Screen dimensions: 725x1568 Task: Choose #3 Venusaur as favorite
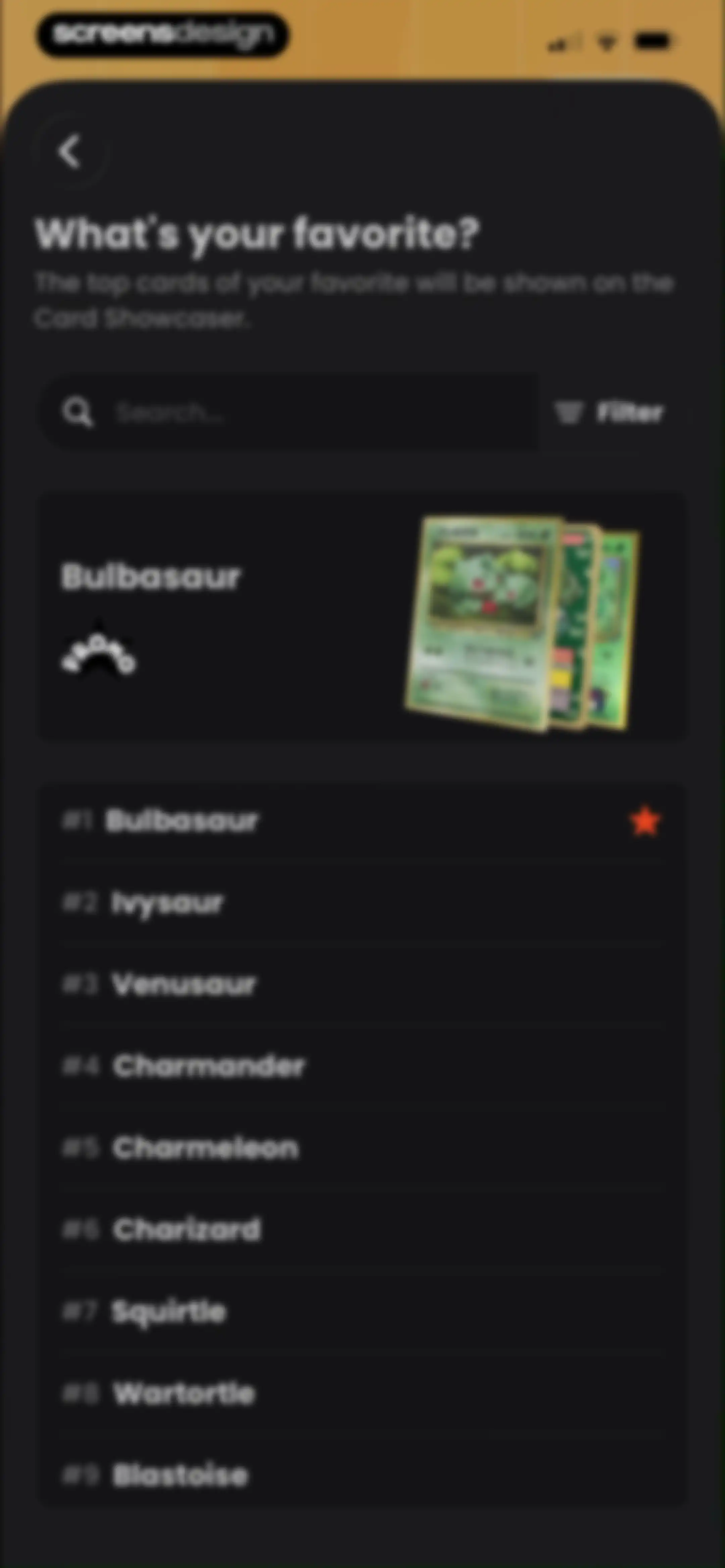363,984
